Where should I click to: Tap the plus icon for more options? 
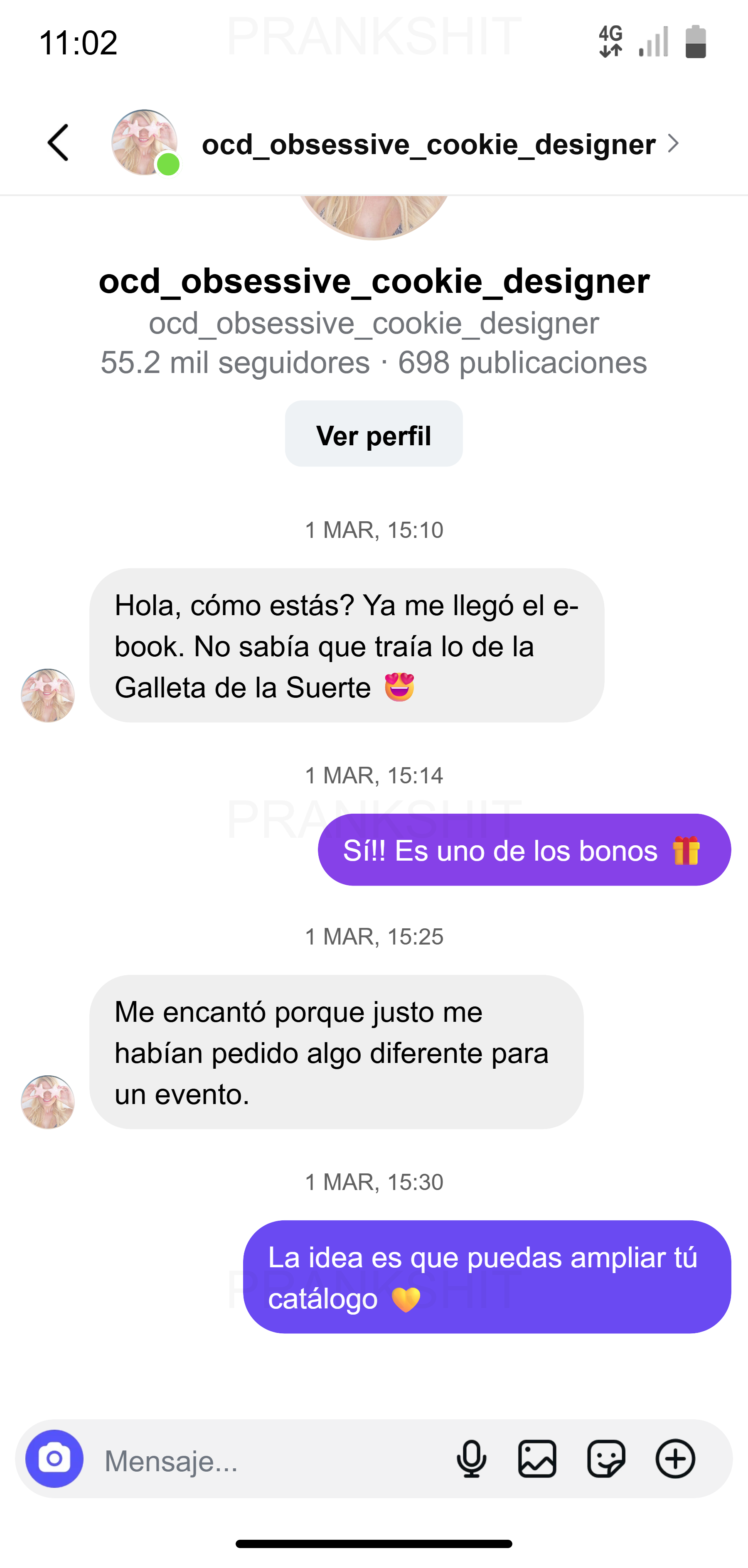[x=675, y=1459]
